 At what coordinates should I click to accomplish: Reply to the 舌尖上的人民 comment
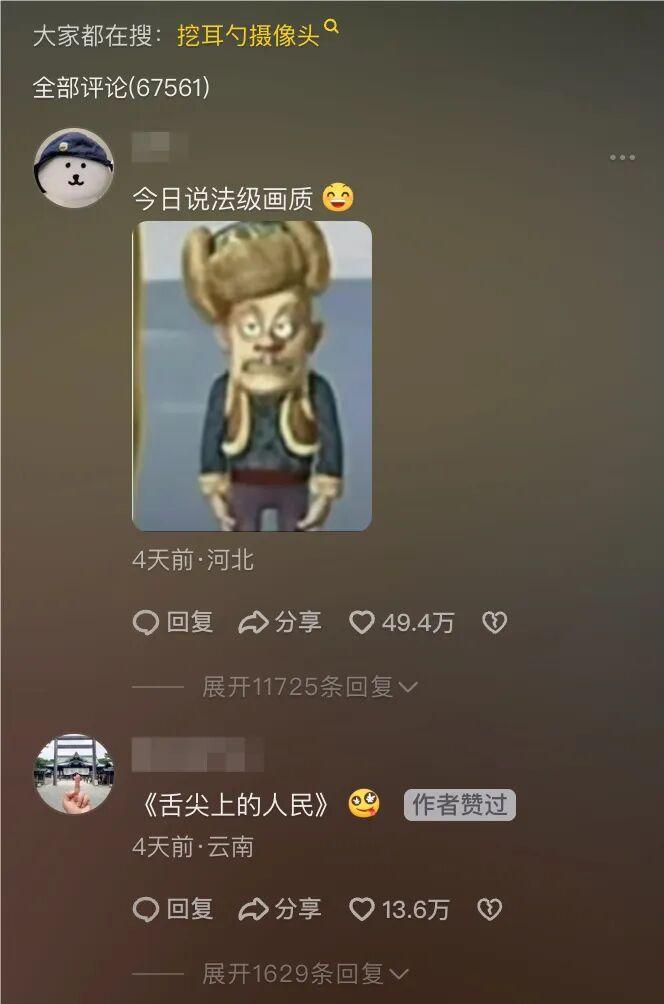[x=173, y=909]
